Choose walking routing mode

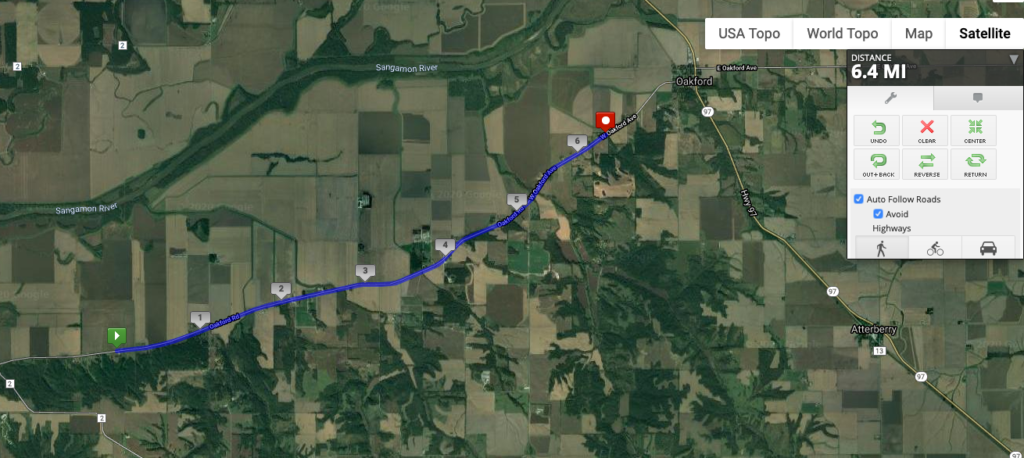tap(882, 248)
